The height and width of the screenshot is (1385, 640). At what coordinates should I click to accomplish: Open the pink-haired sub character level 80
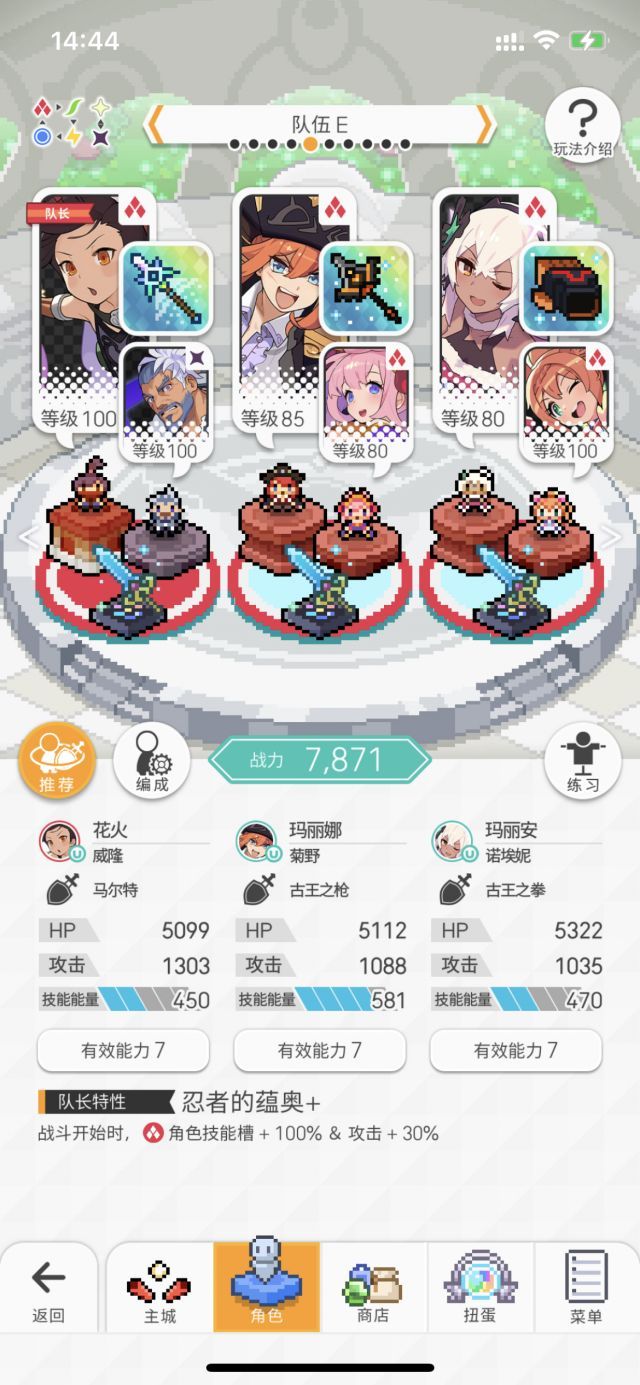[365, 400]
